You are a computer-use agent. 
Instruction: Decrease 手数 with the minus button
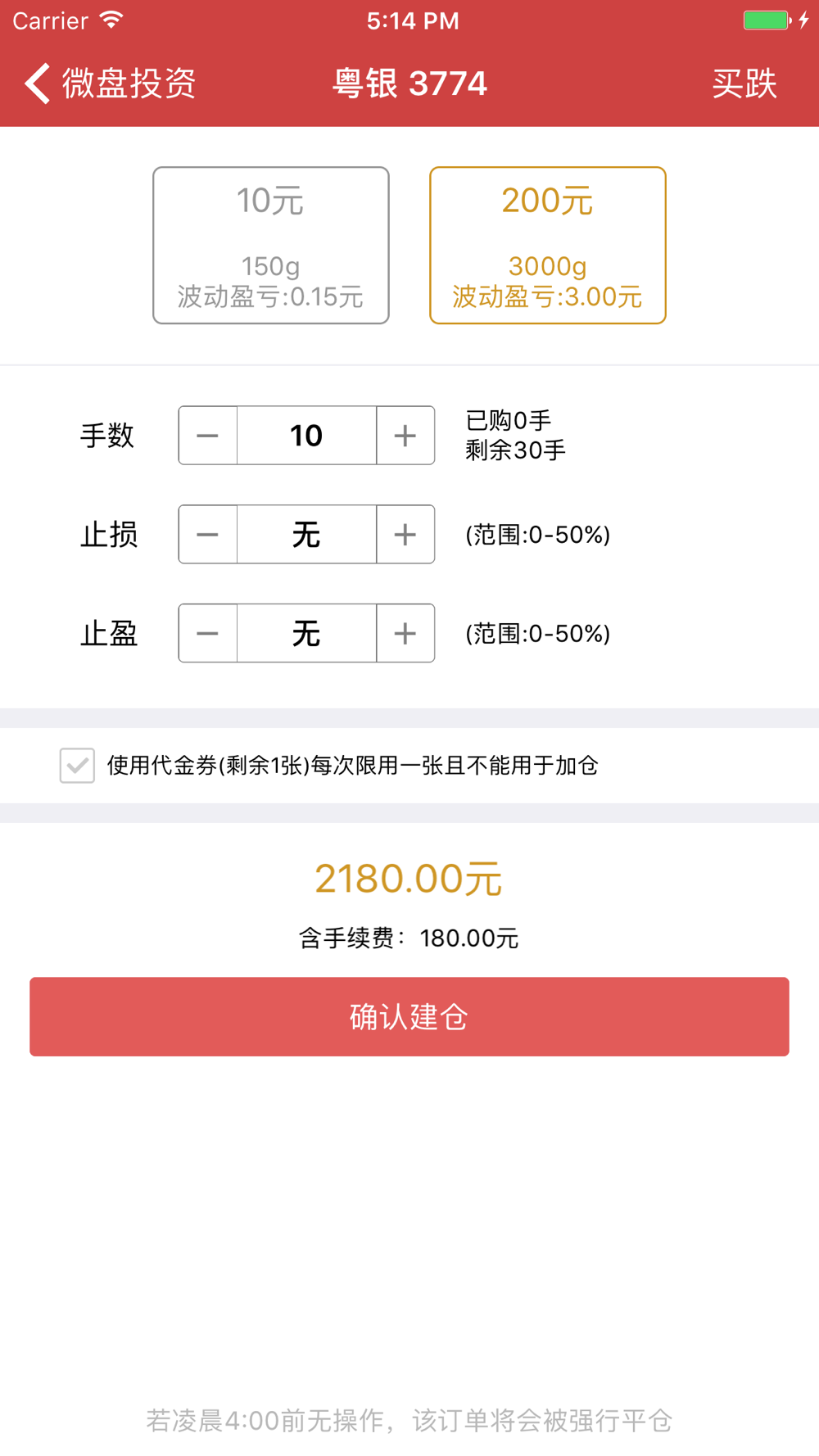pos(208,436)
